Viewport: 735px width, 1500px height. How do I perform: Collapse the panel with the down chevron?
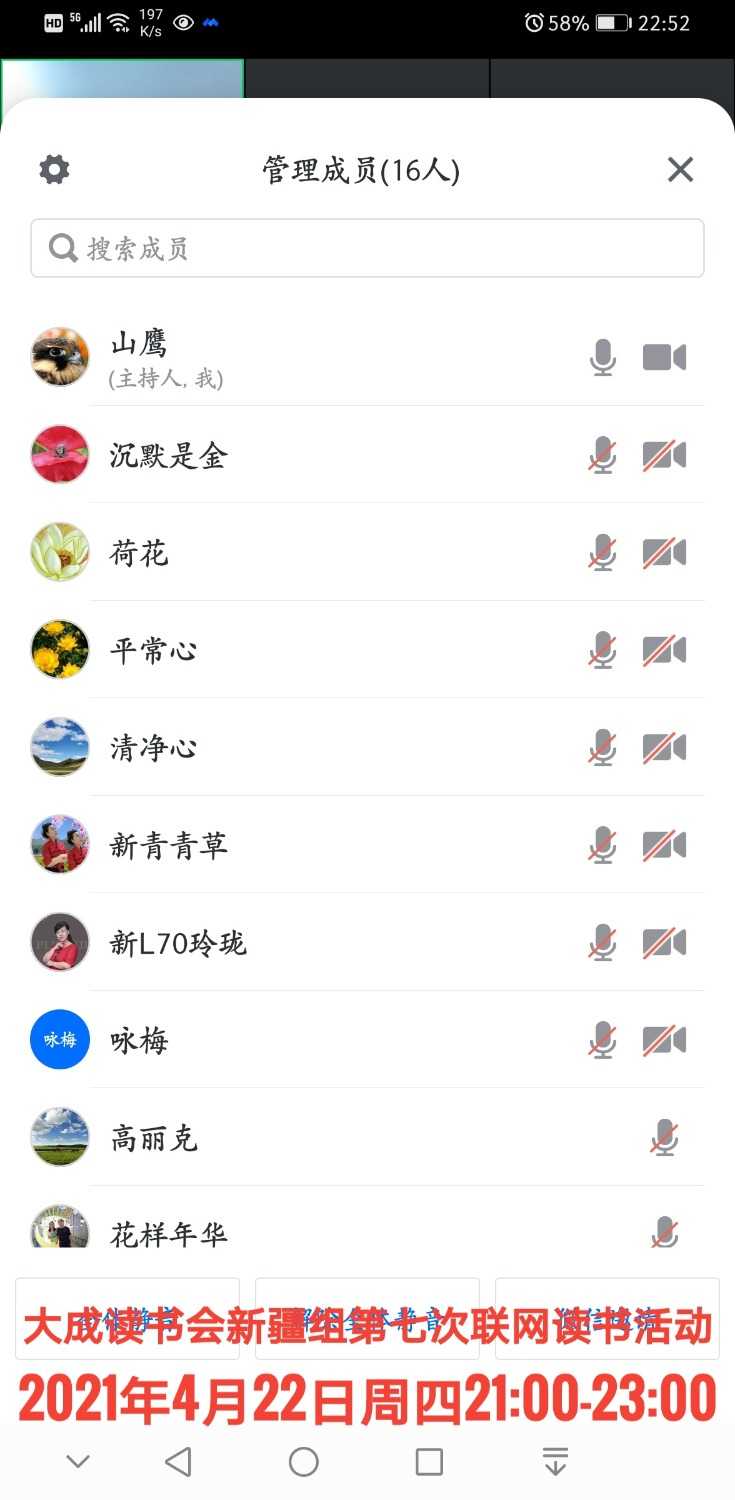pos(78,1461)
